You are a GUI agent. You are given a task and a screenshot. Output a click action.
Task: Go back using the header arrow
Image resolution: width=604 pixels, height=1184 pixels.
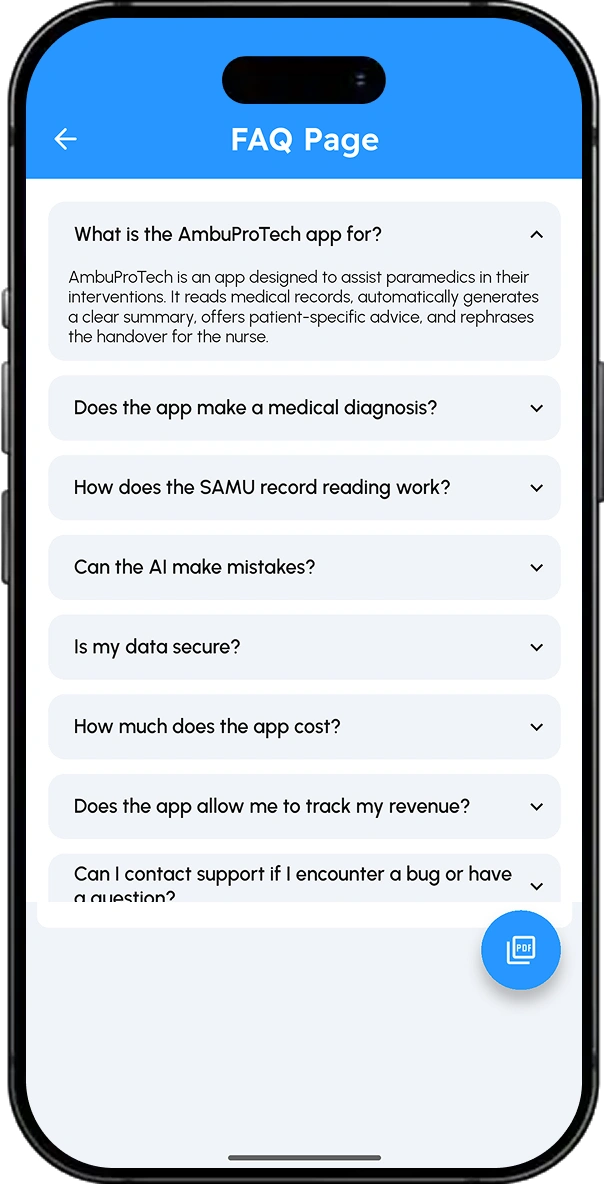[66, 139]
